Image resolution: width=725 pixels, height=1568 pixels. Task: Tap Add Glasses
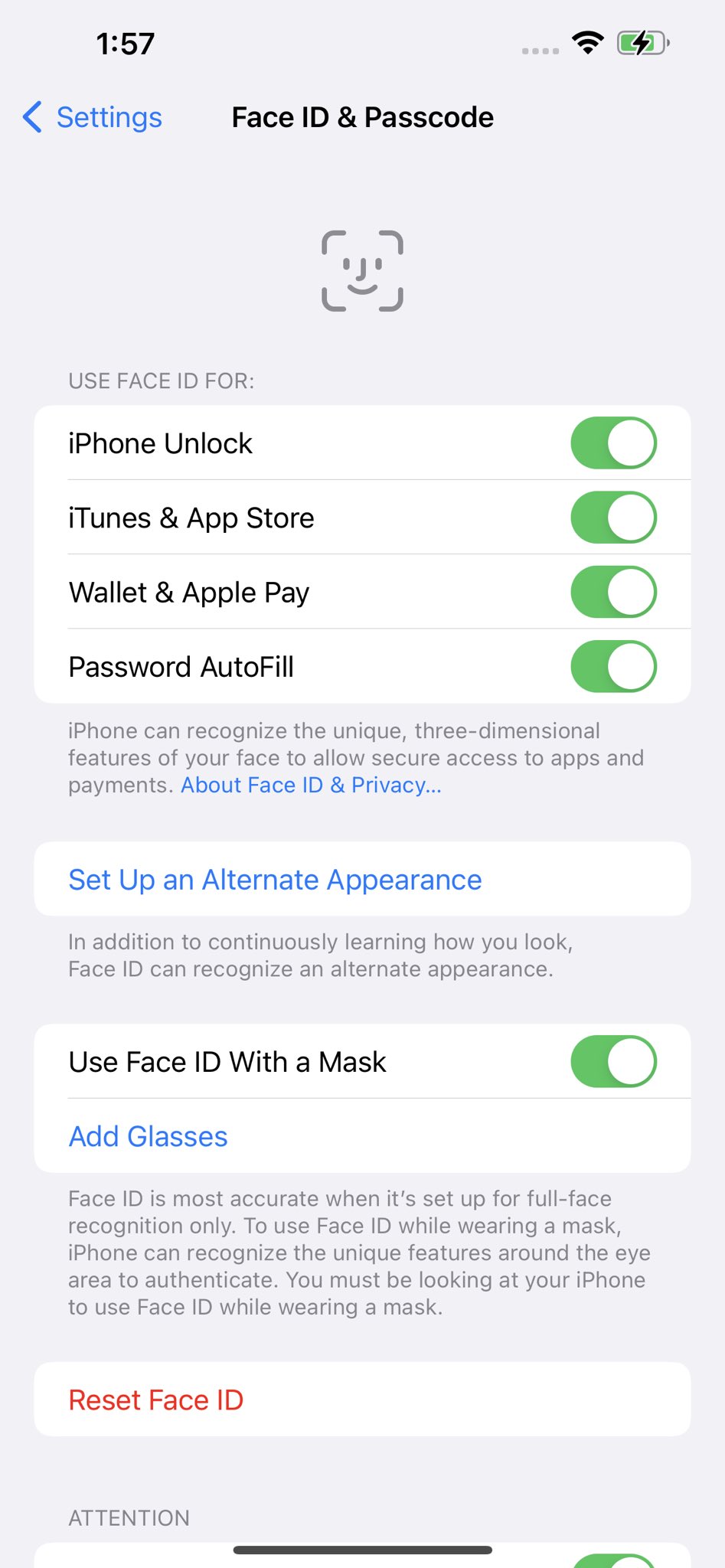click(x=362, y=1136)
